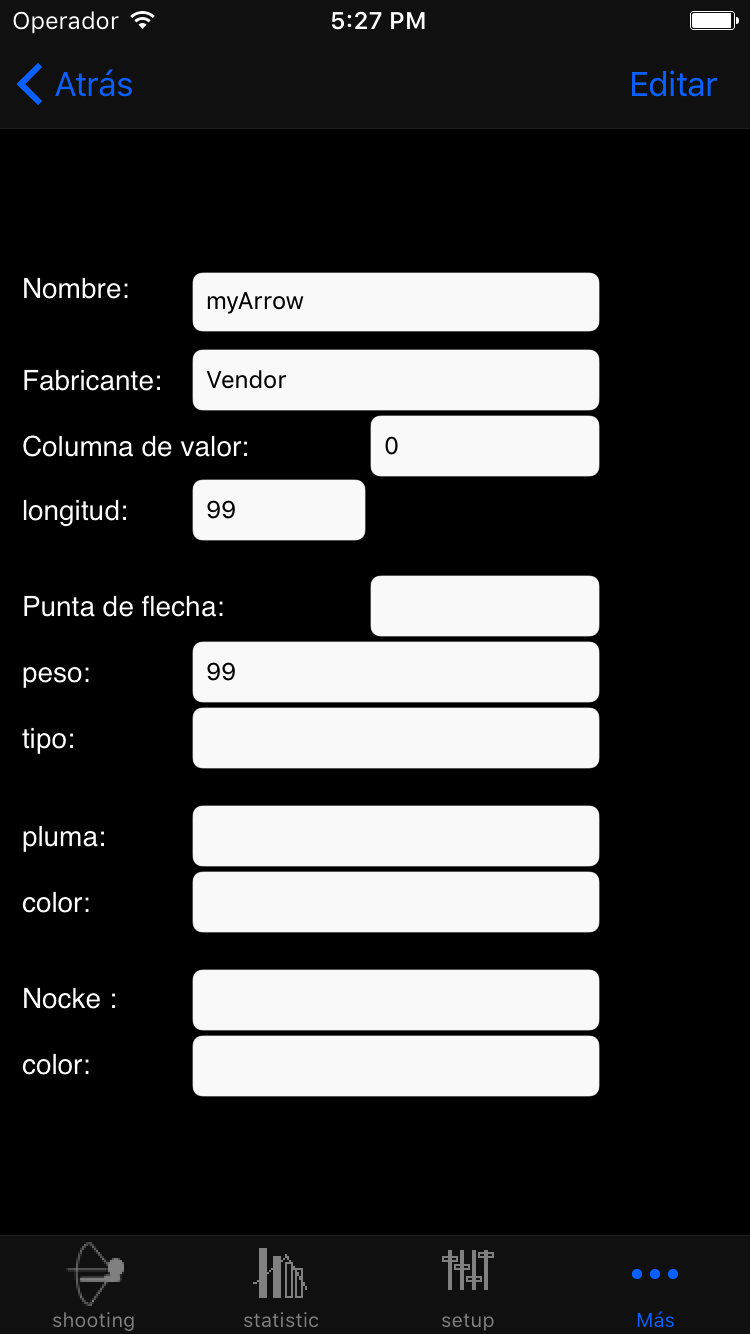The width and height of the screenshot is (750, 1334).
Task: Go back with the Atrás button
Action: 75,85
